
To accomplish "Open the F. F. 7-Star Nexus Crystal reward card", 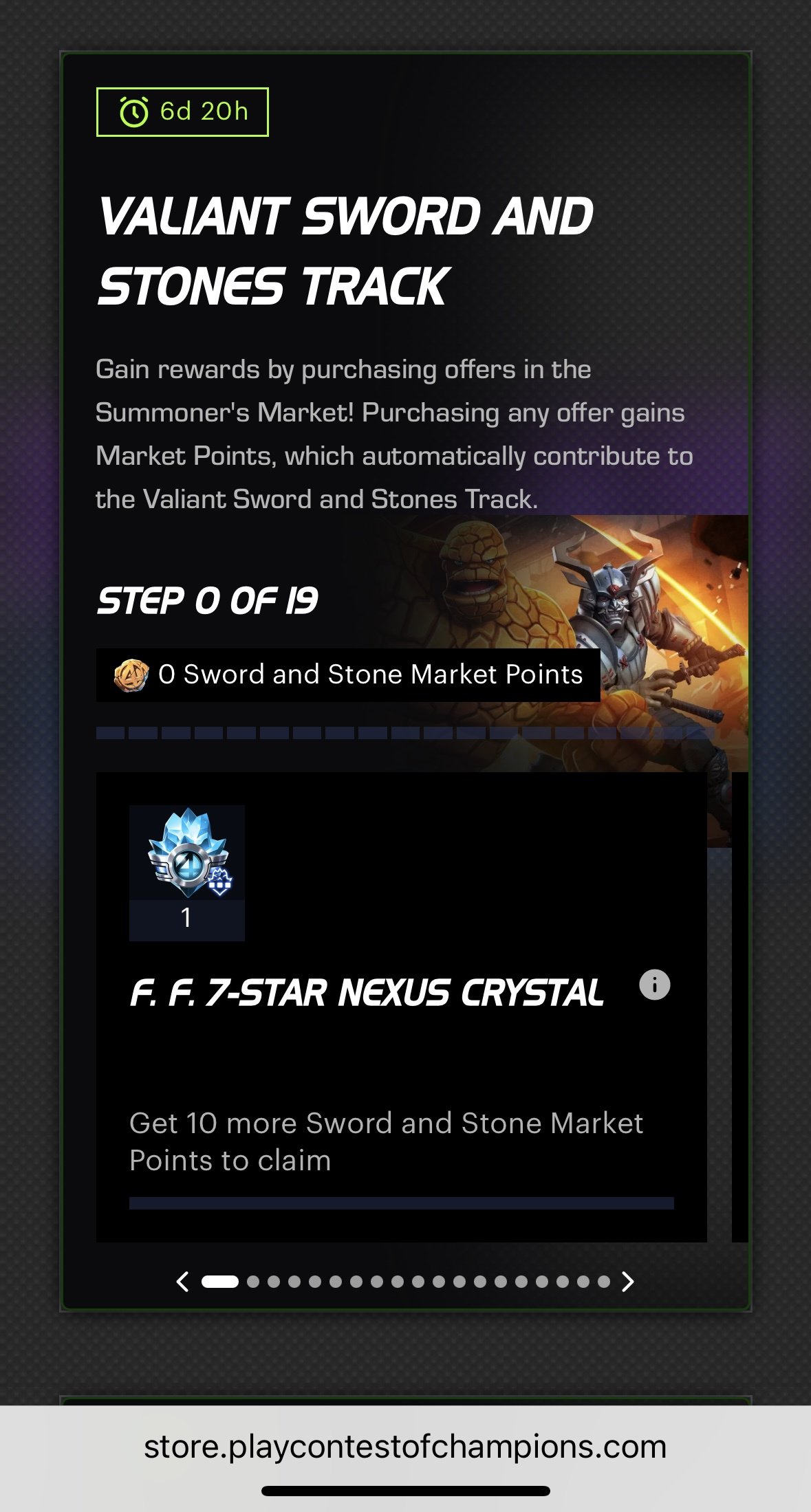I will [x=401, y=1007].
